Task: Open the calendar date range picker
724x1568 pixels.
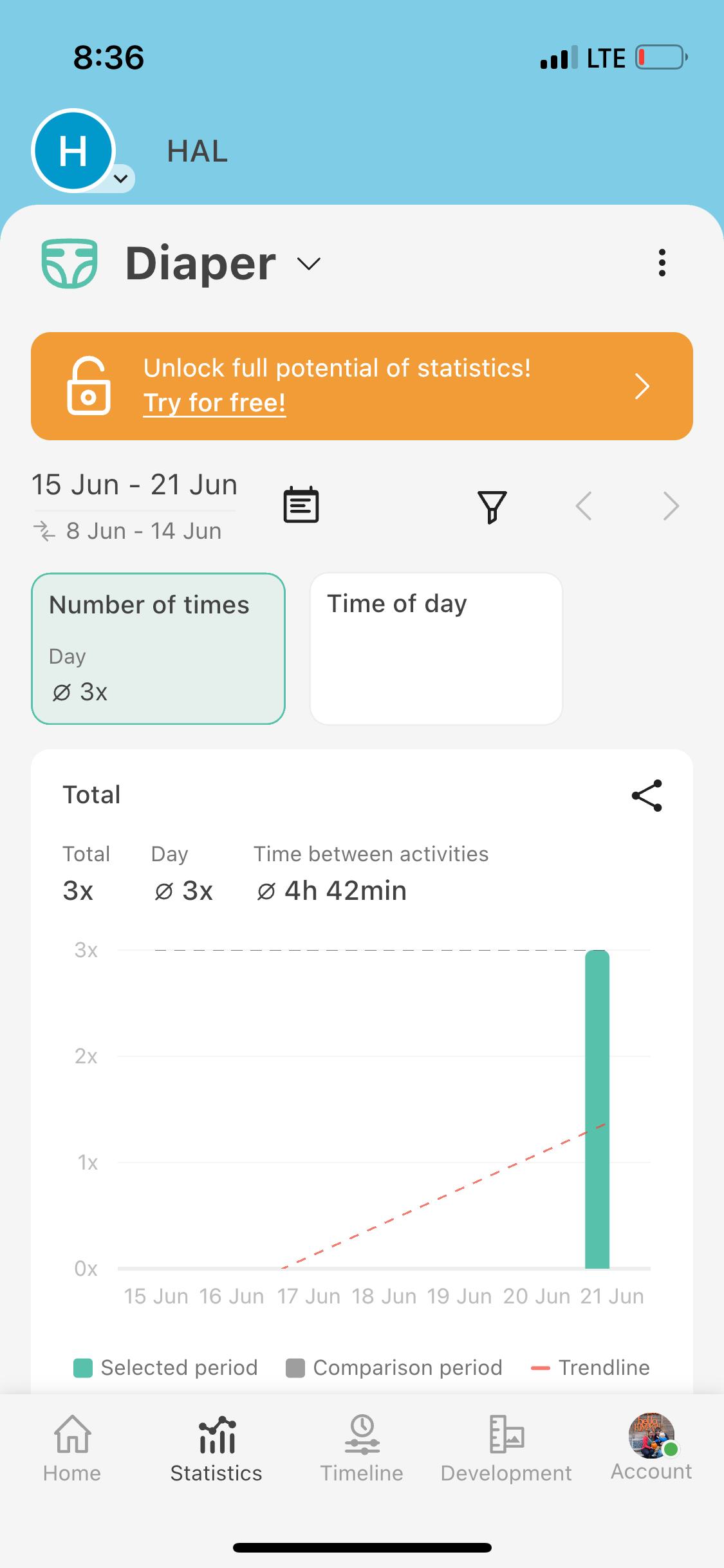Action: 301,505
